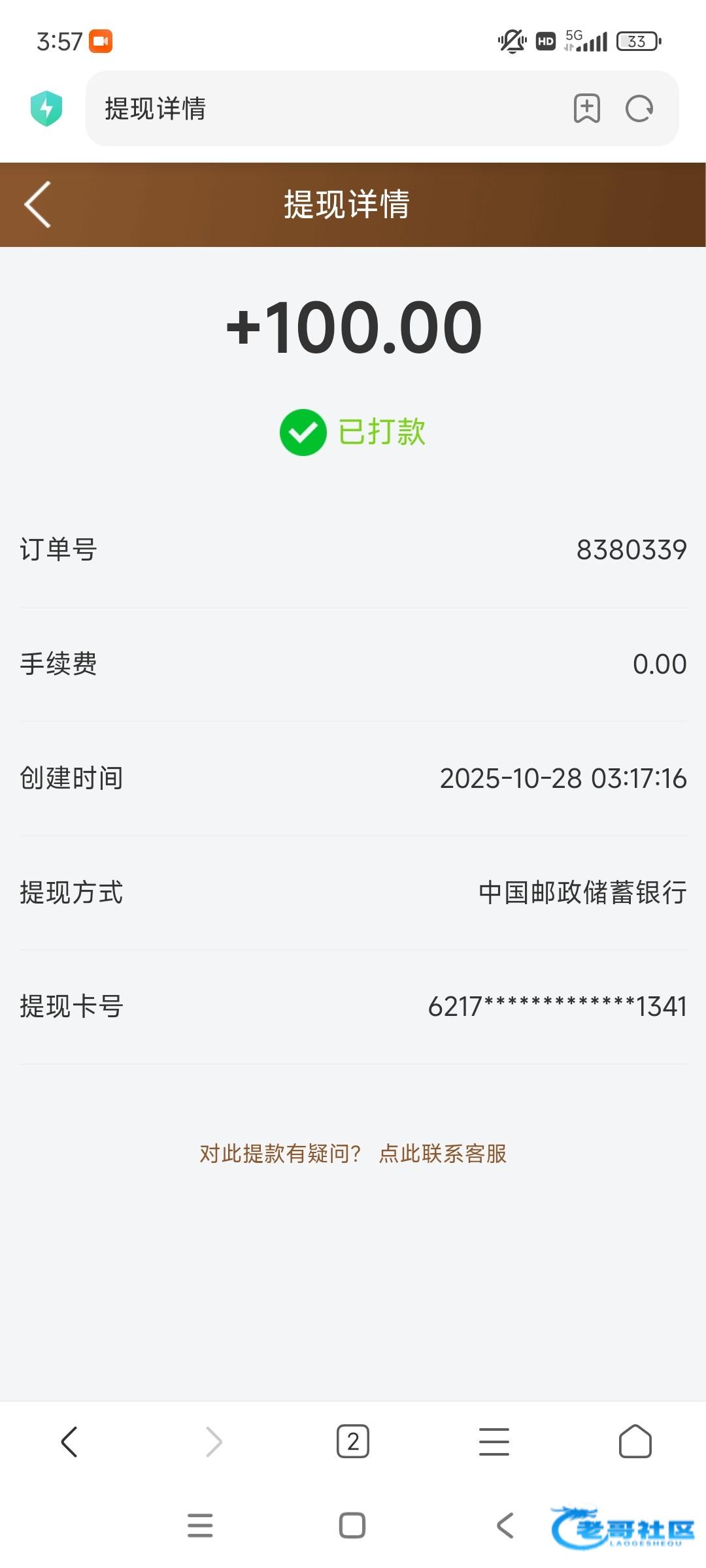Viewport: 706px width, 1568px height.
Task: Reload the current page
Action: pyautogui.click(x=639, y=108)
